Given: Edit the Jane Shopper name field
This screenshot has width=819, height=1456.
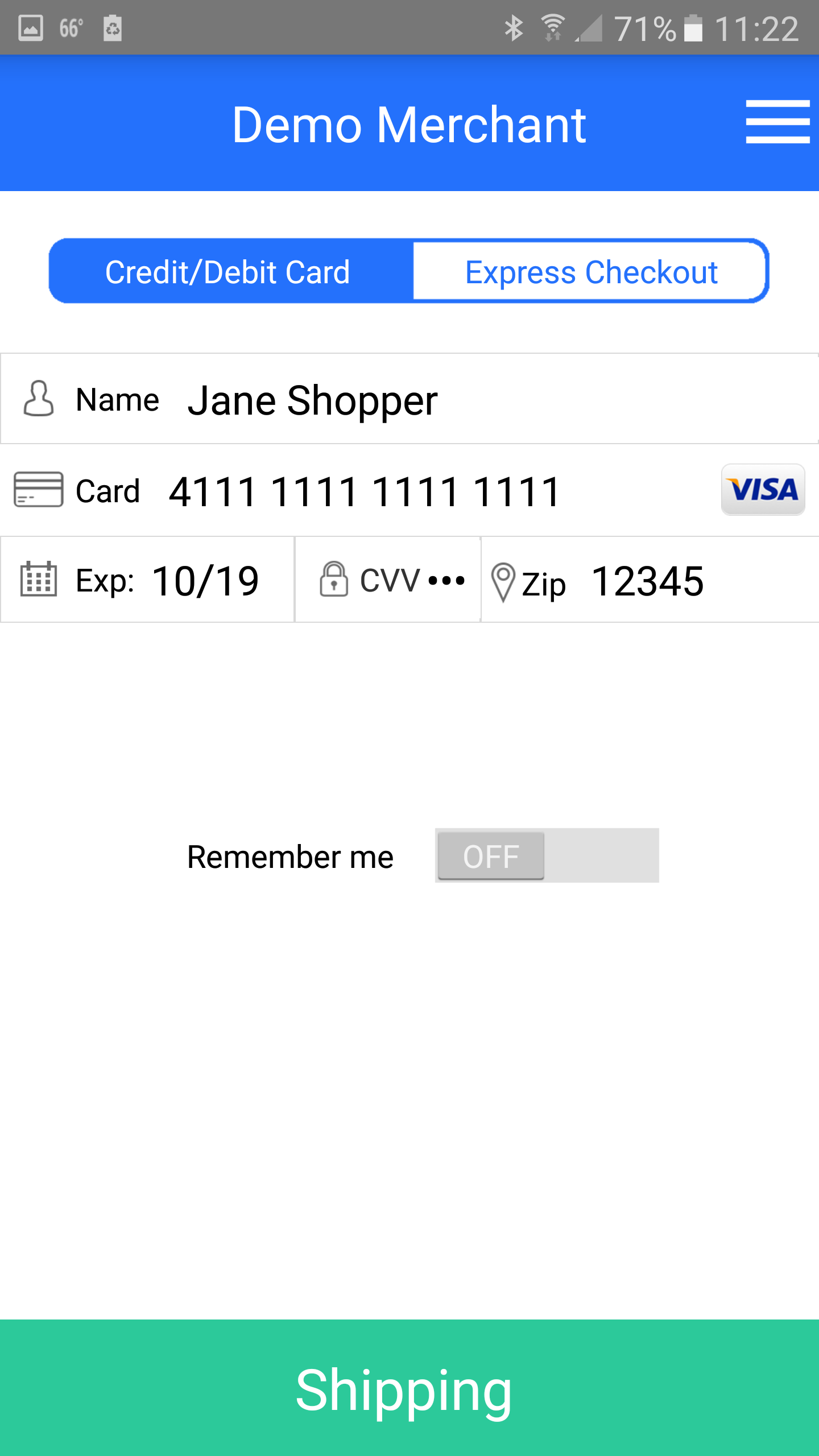Looking at the screenshot, I should pyautogui.click(x=313, y=399).
